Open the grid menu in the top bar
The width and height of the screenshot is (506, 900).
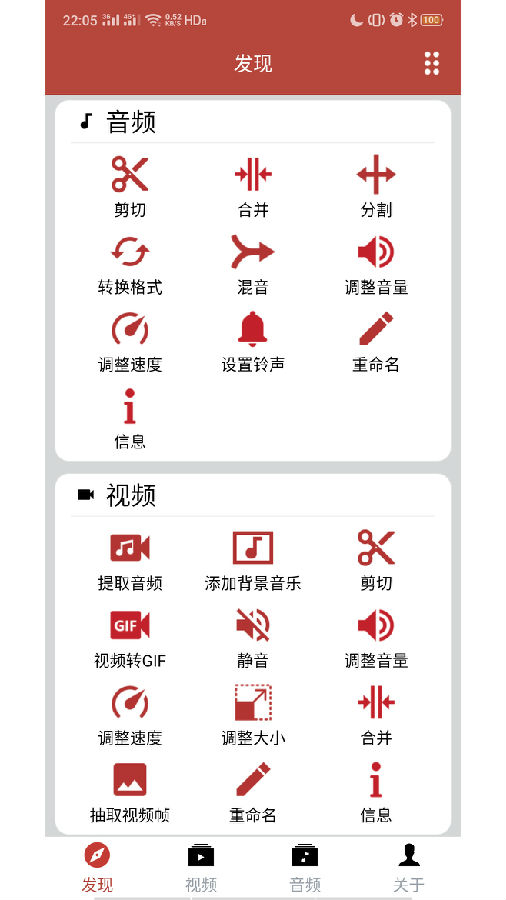click(431, 63)
